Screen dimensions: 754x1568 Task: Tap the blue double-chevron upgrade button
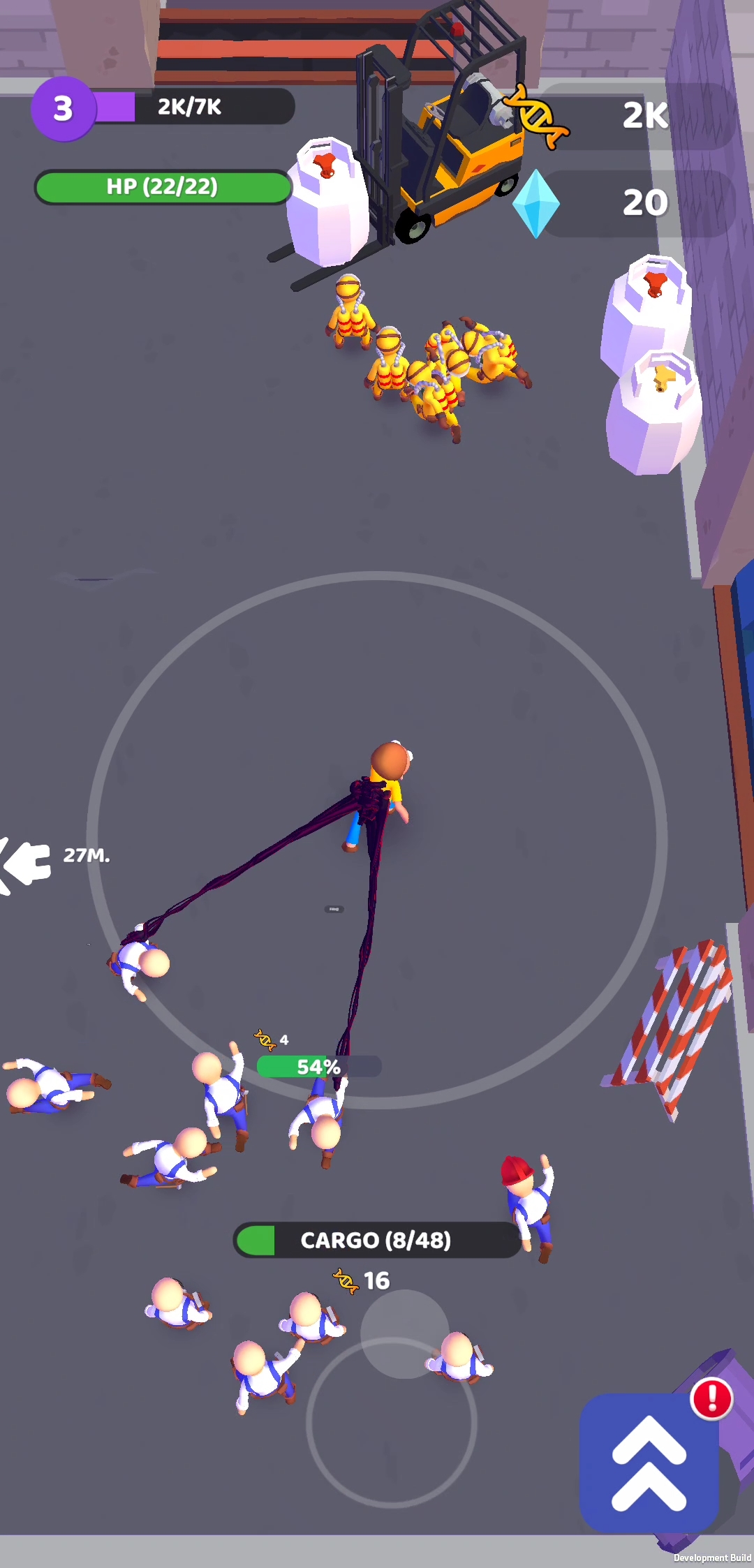649,1463
